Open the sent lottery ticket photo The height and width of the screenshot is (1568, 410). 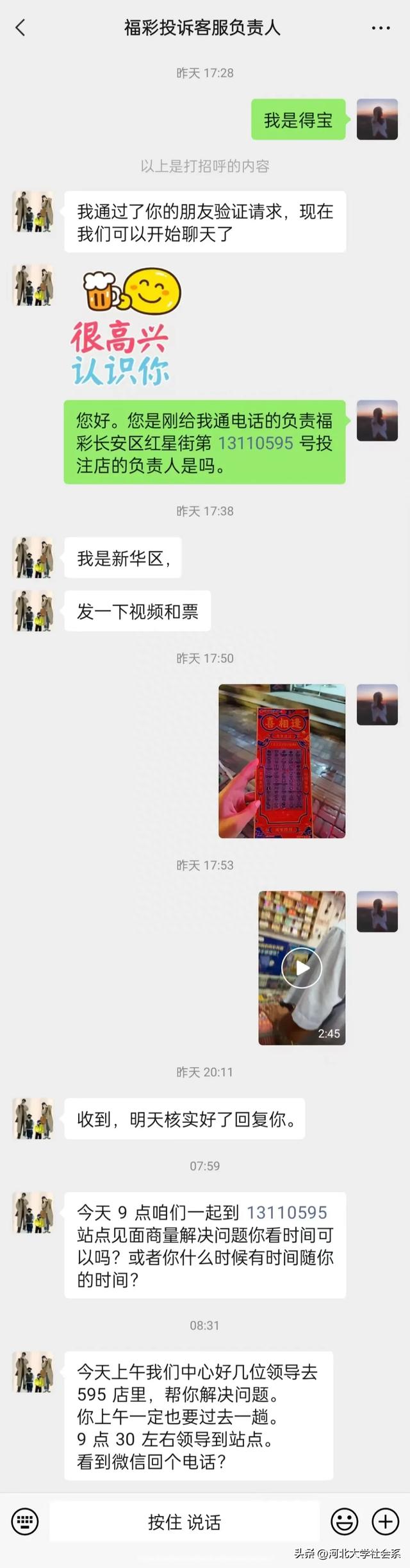(x=282, y=761)
